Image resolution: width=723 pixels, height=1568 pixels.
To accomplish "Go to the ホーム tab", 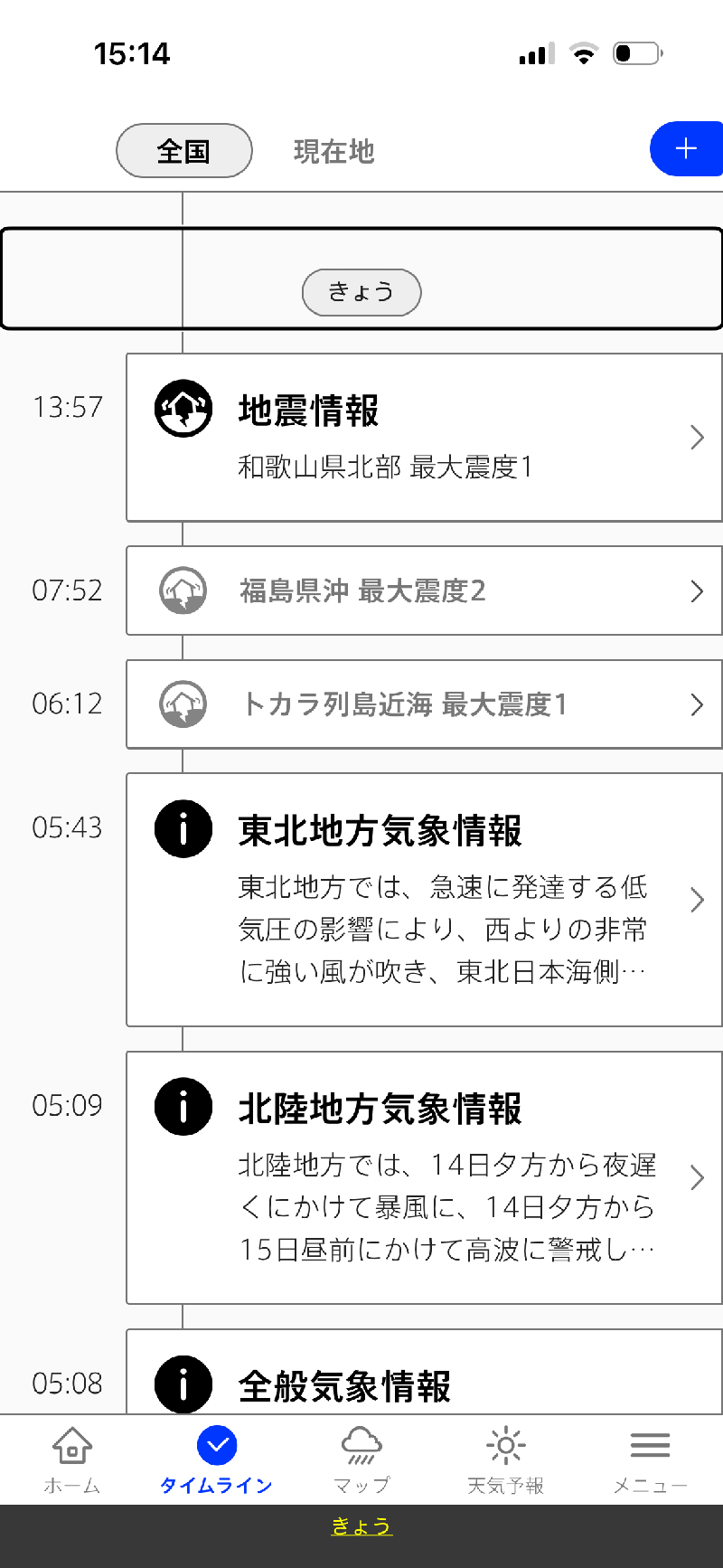I will pos(72,1459).
